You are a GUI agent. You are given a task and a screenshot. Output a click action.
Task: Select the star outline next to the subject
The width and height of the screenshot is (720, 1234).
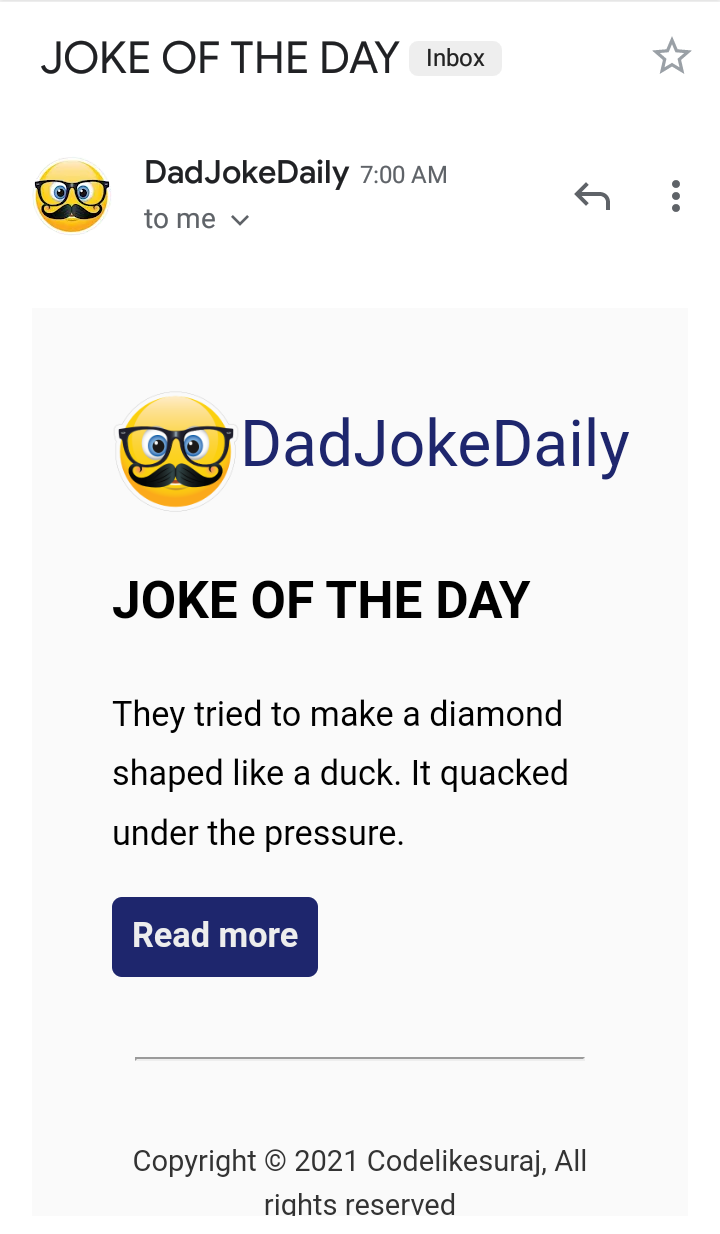pos(672,56)
